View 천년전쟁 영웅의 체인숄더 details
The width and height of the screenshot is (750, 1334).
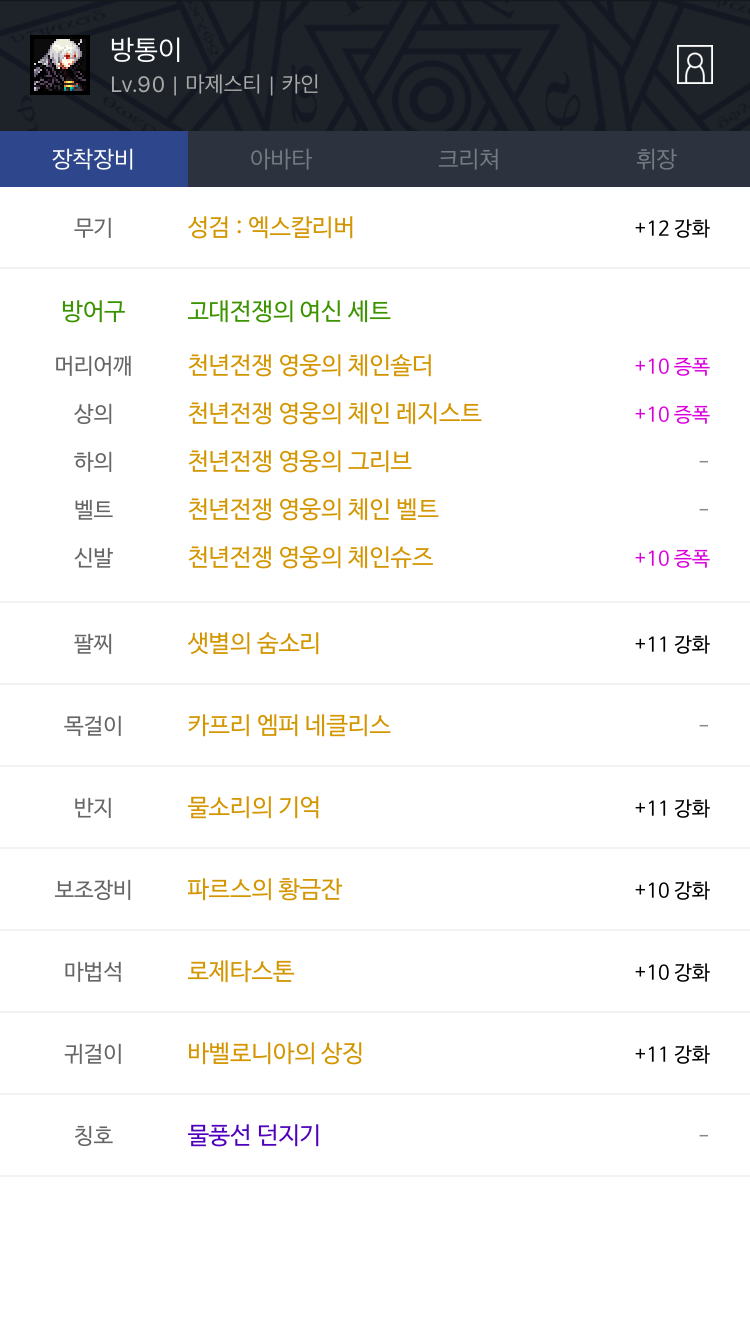[310, 365]
